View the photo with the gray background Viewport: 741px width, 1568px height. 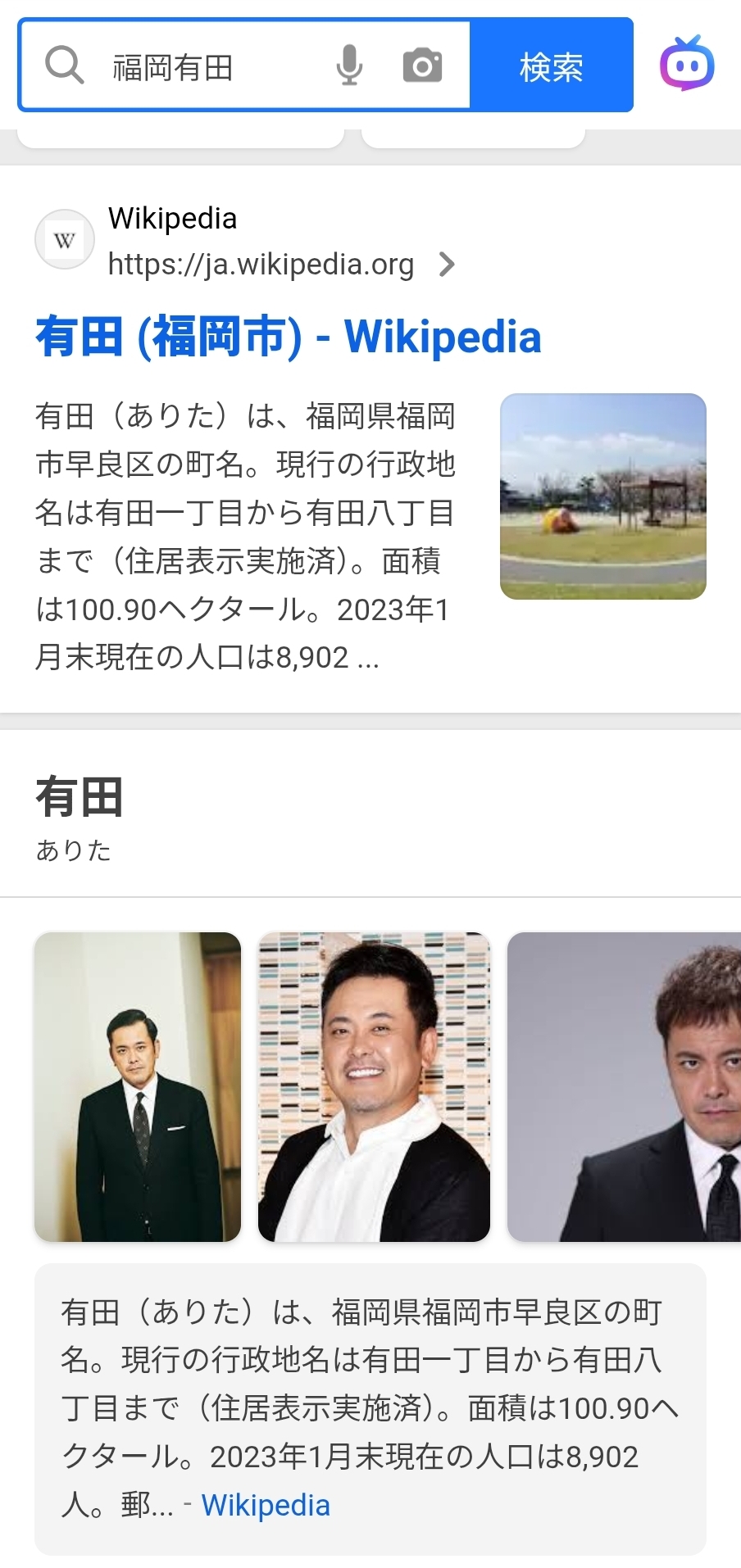[625, 1086]
